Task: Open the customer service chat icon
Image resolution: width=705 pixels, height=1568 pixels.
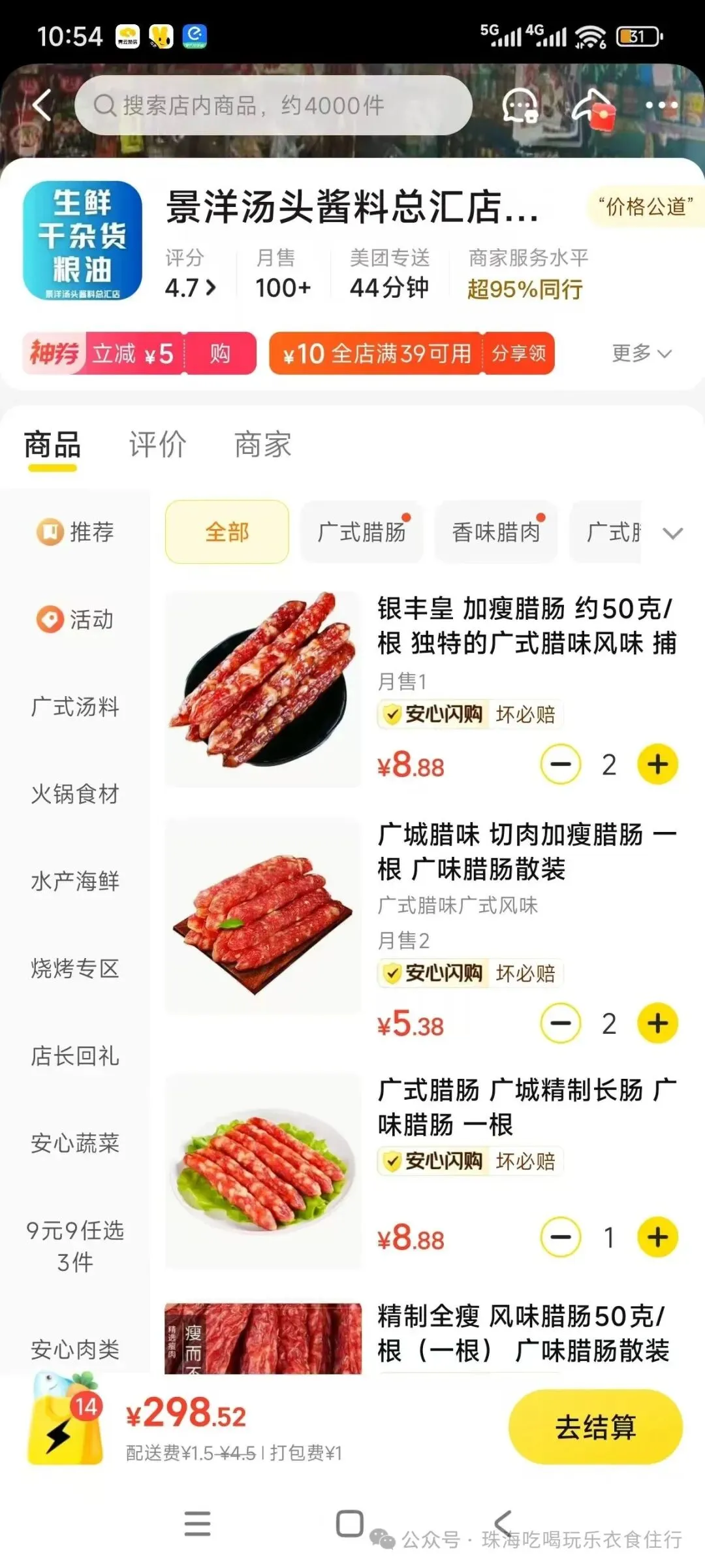Action: tap(520, 105)
